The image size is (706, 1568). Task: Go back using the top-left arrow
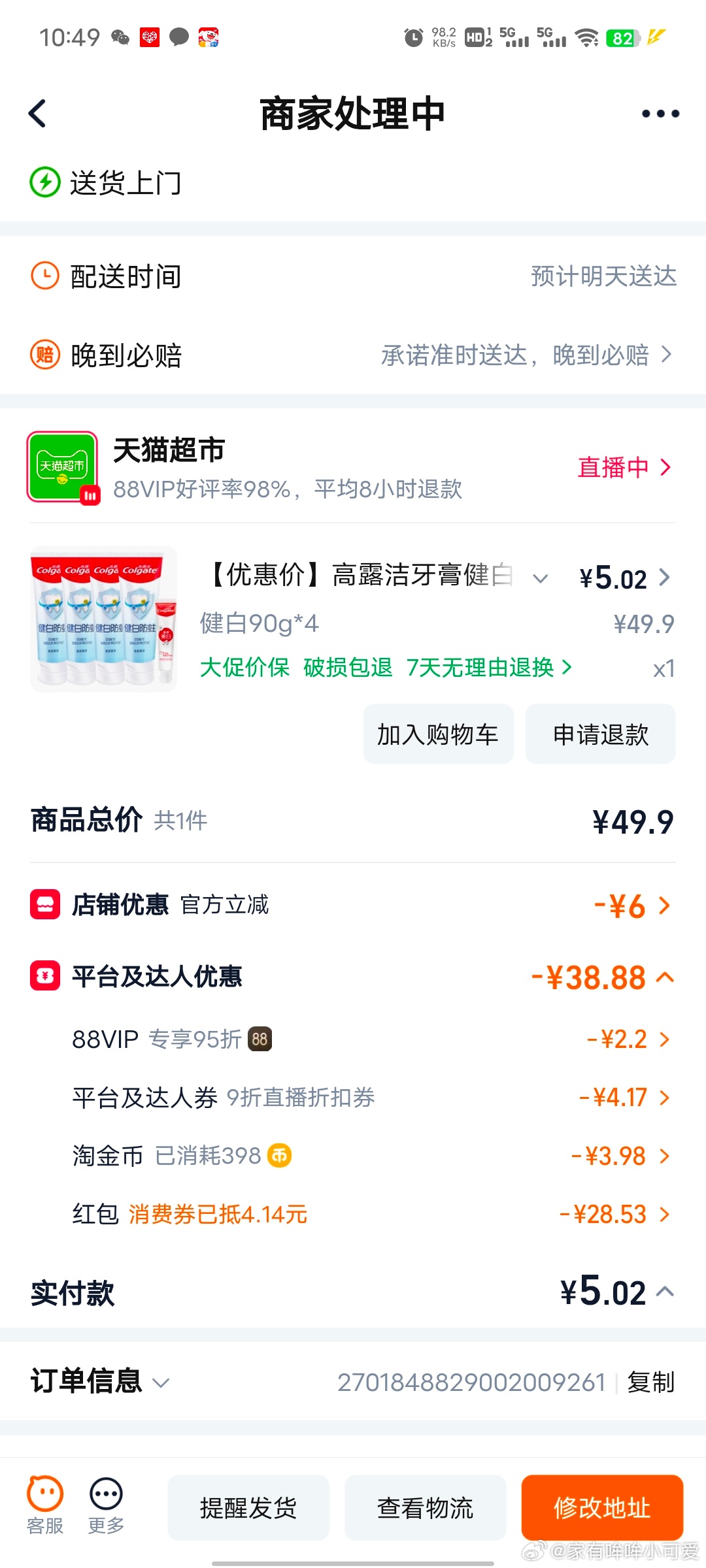(x=38, y=114)
